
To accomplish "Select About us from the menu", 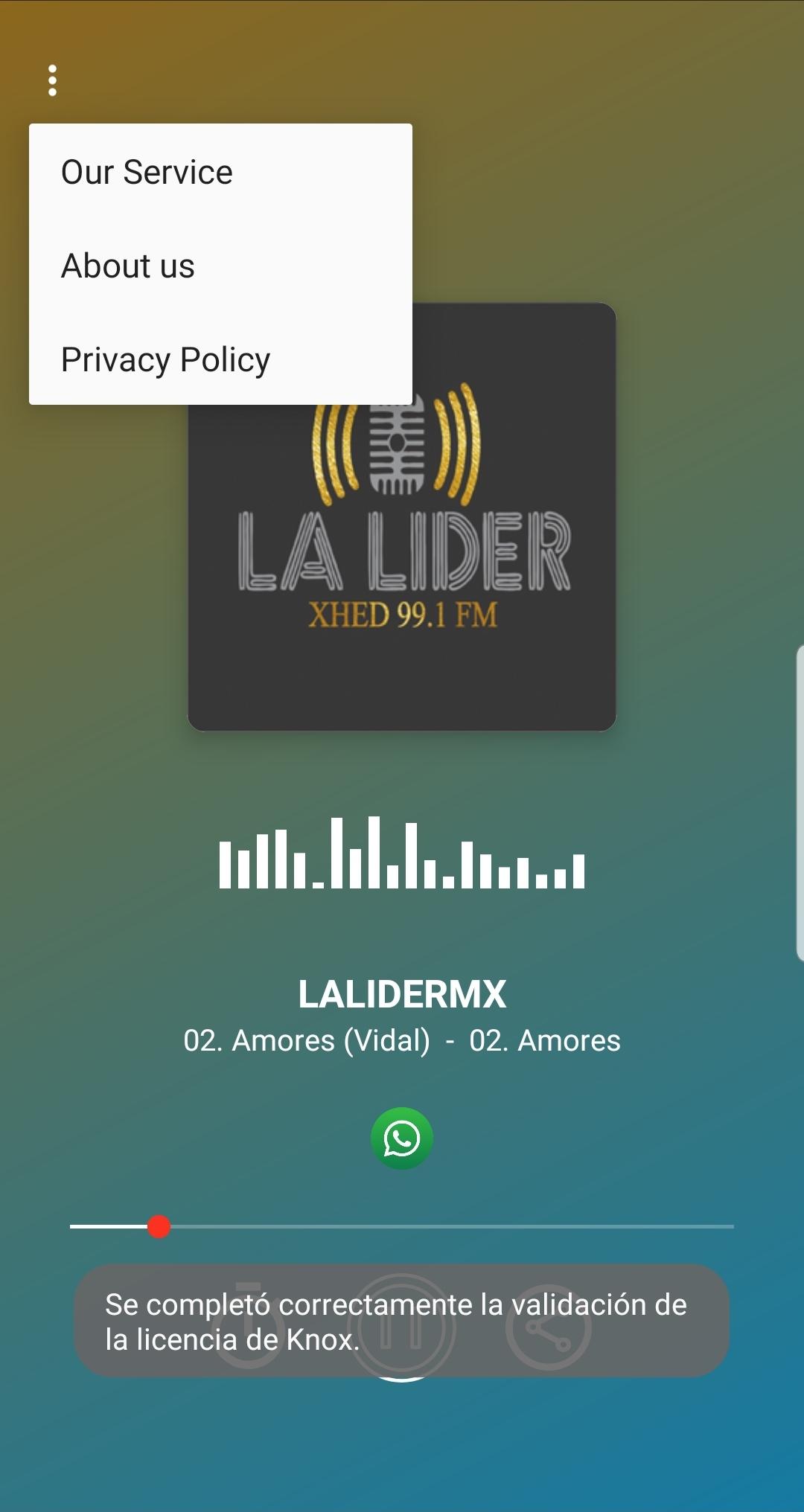I will 220,266.
